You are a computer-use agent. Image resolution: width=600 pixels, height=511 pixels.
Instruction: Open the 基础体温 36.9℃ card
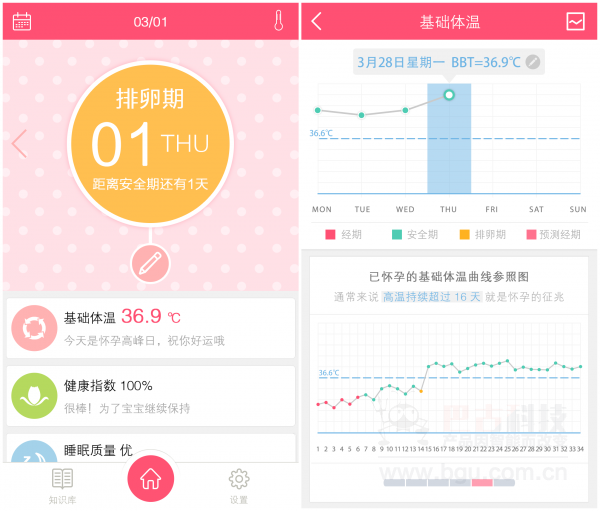[150, 327]
